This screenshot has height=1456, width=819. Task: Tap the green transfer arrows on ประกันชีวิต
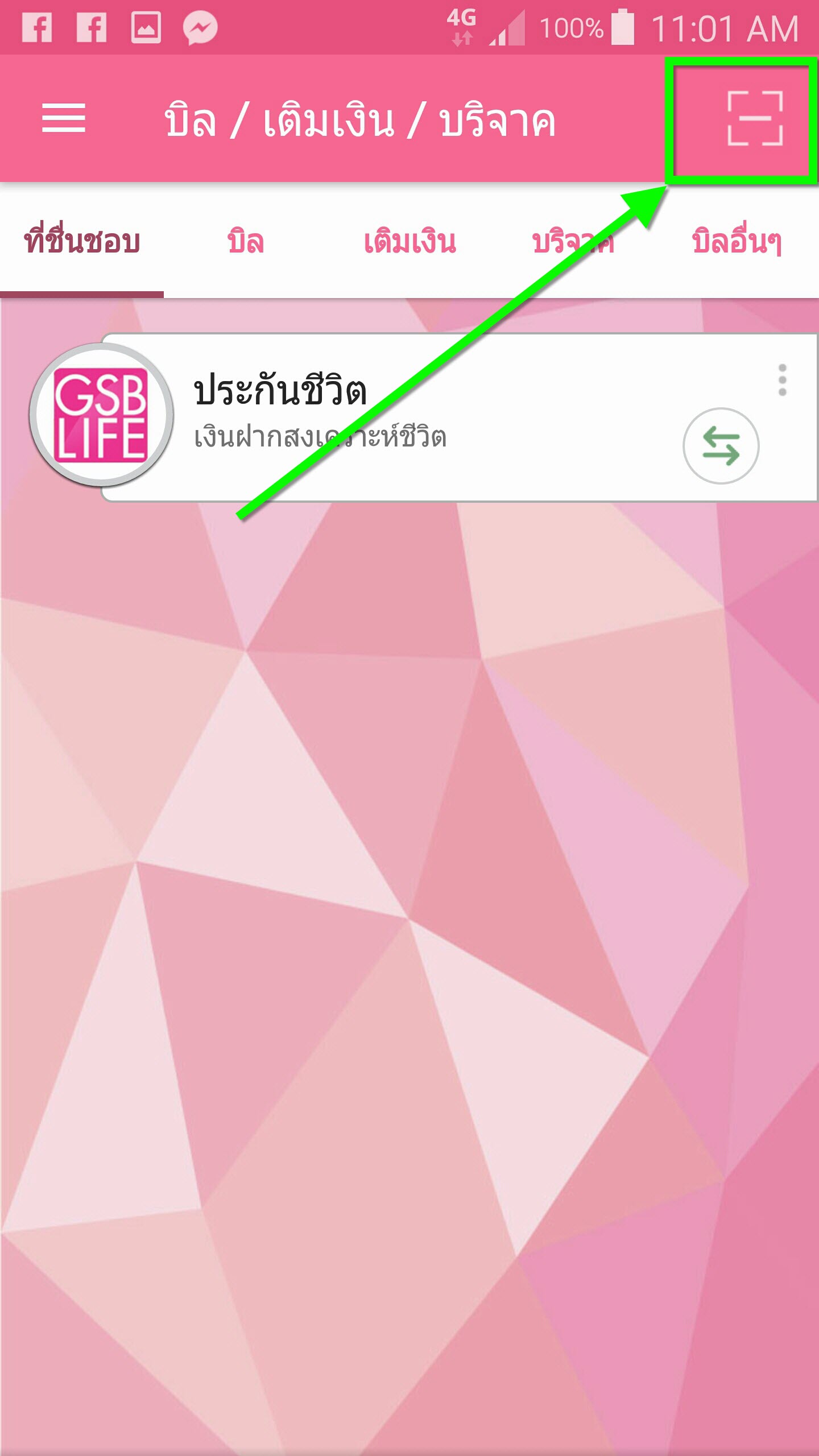(721, 446)
